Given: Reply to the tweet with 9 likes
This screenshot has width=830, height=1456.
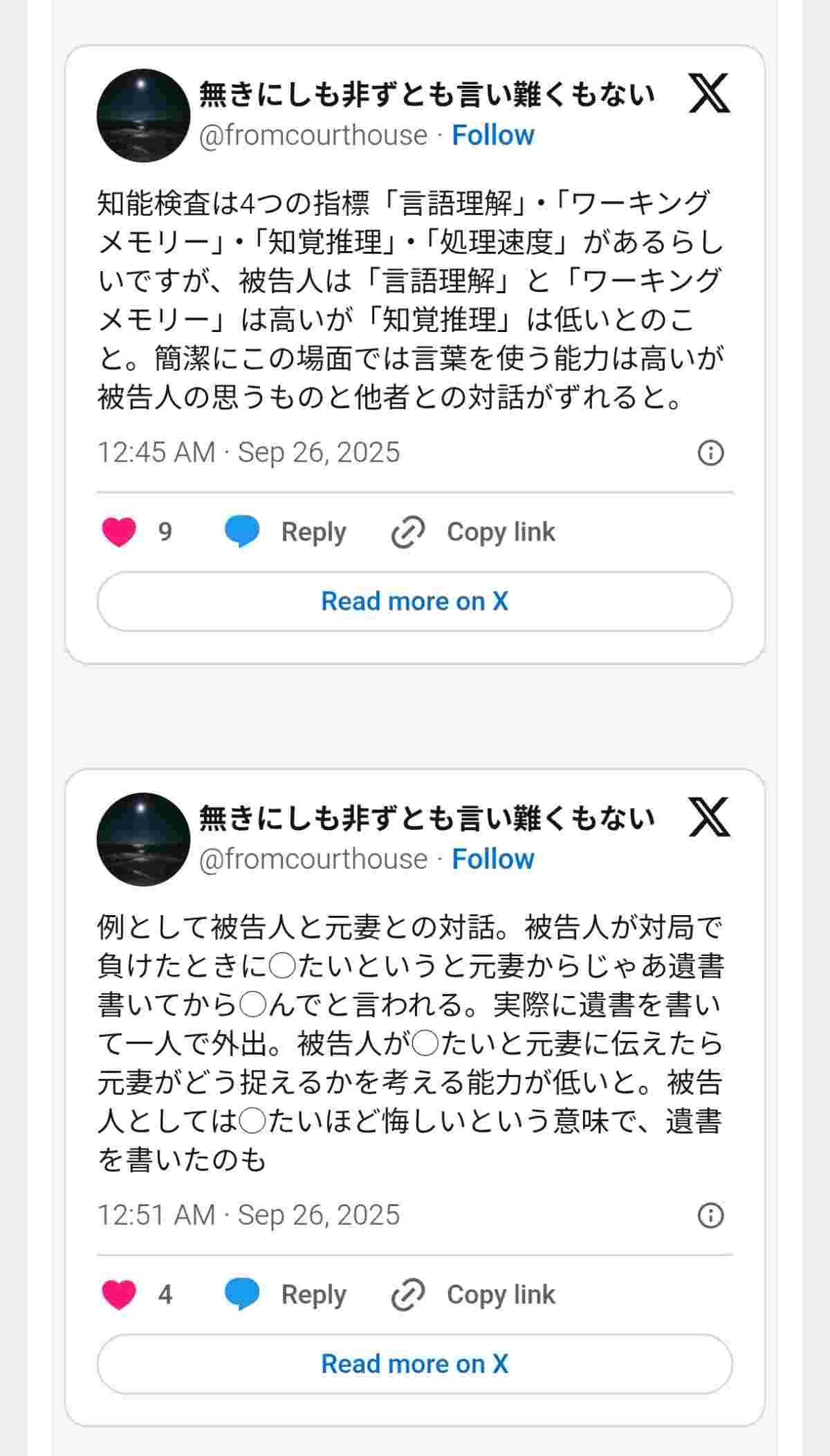Looking at the screenshot, I should tap(286, 532).
